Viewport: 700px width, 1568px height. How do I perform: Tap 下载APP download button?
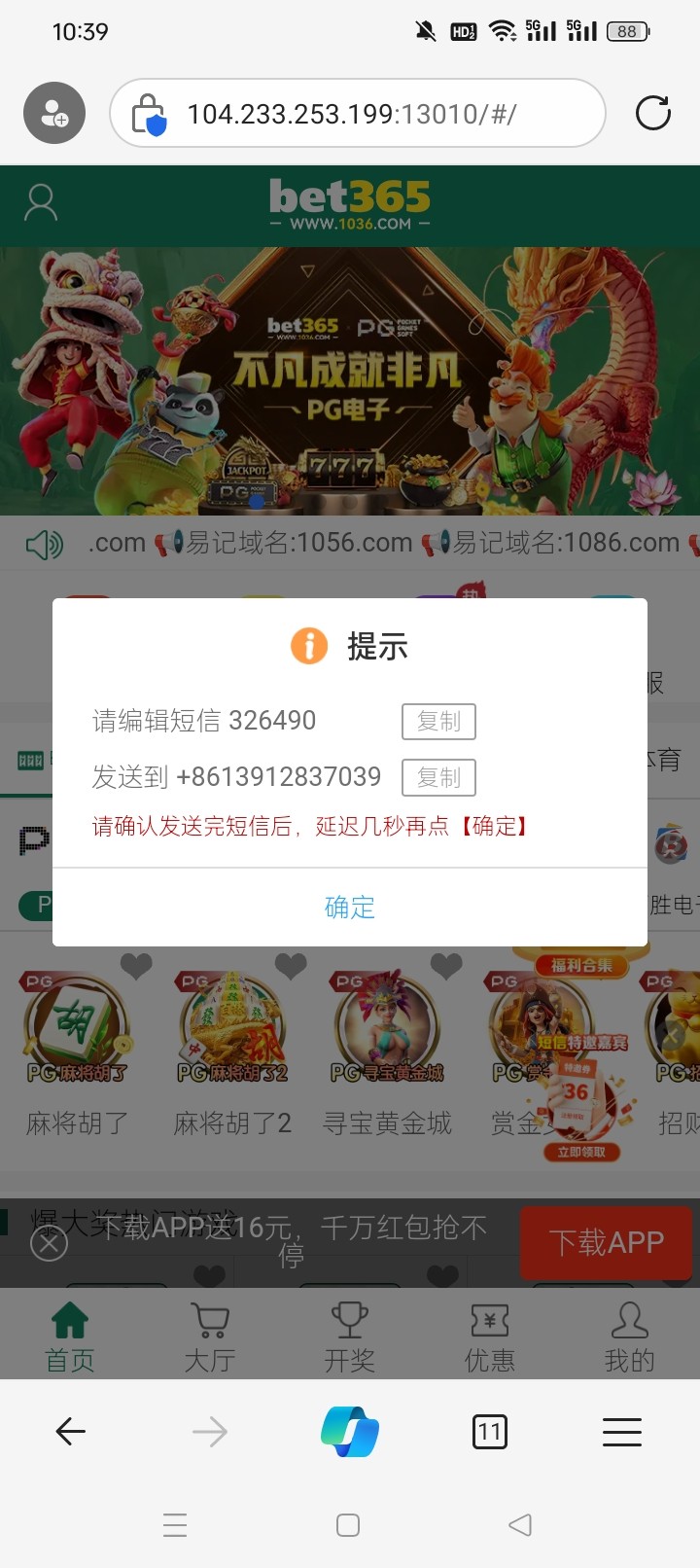pyautogui.click(x=606, y=1242)
